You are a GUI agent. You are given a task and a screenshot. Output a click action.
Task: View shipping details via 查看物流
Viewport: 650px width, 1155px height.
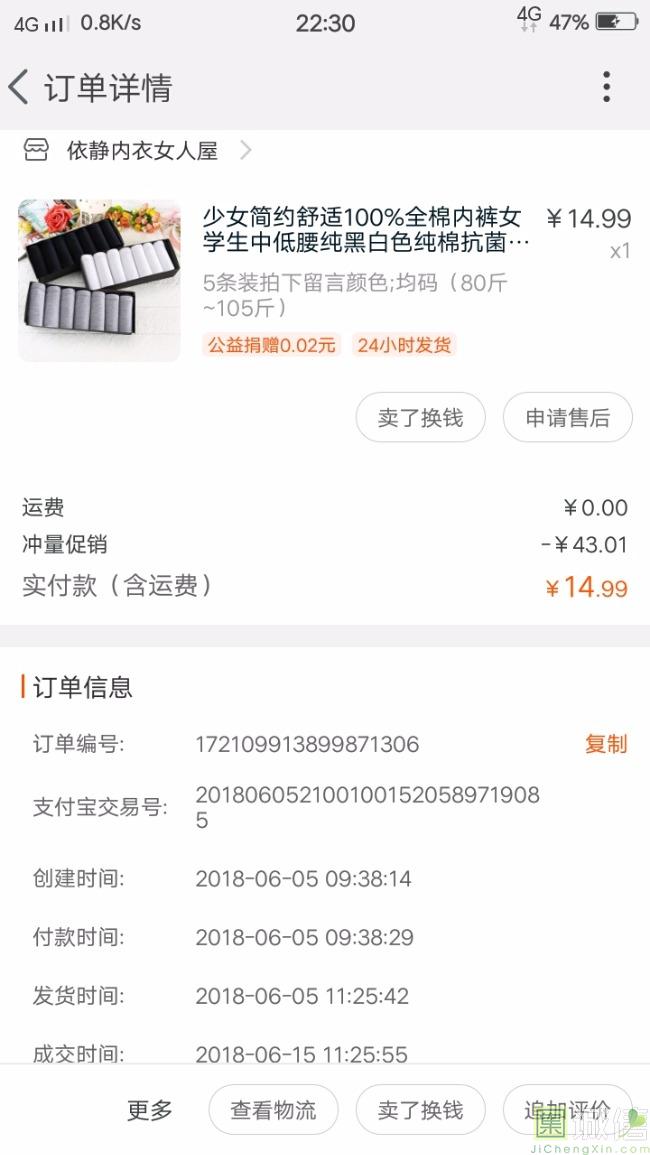pos(273,1110)
